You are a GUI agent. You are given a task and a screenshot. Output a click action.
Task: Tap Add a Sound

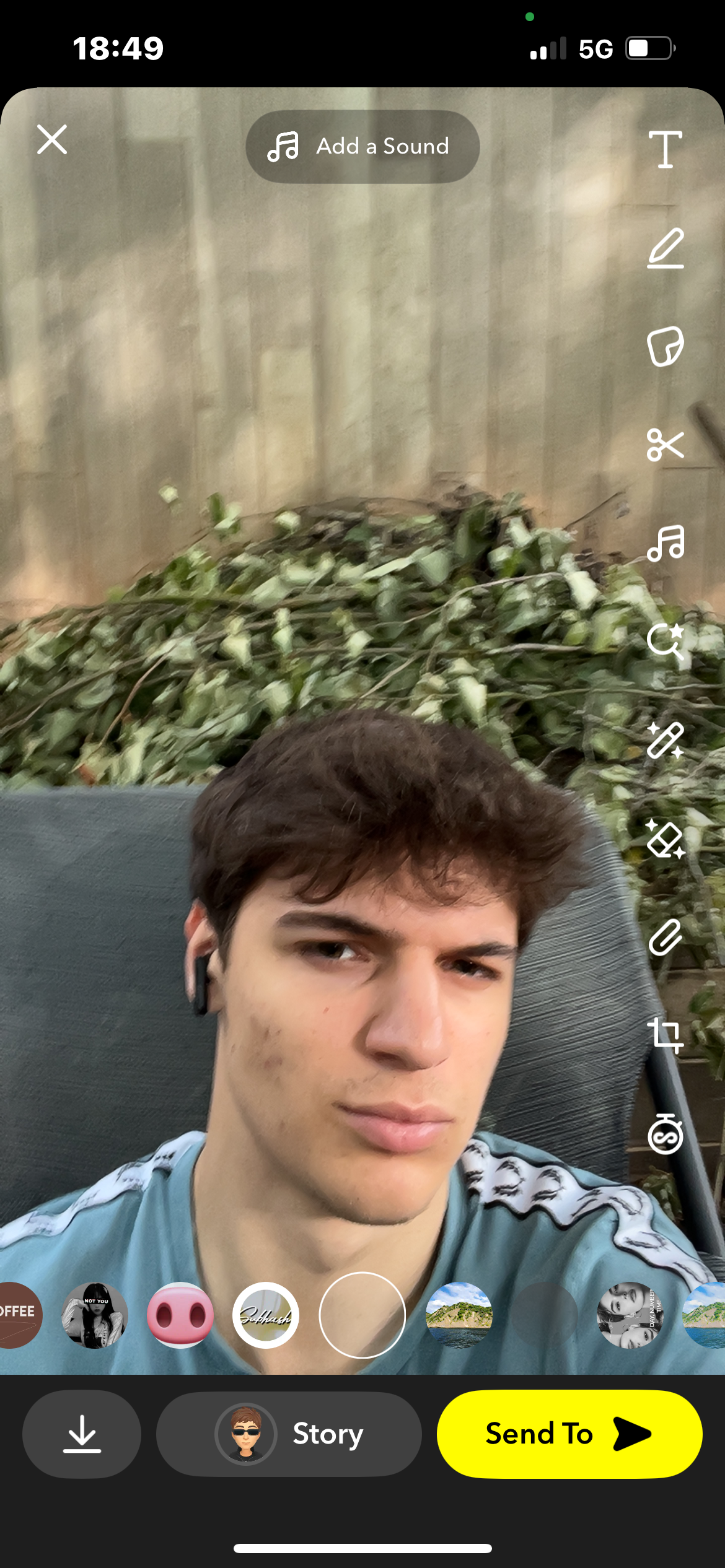coord(362,147)
